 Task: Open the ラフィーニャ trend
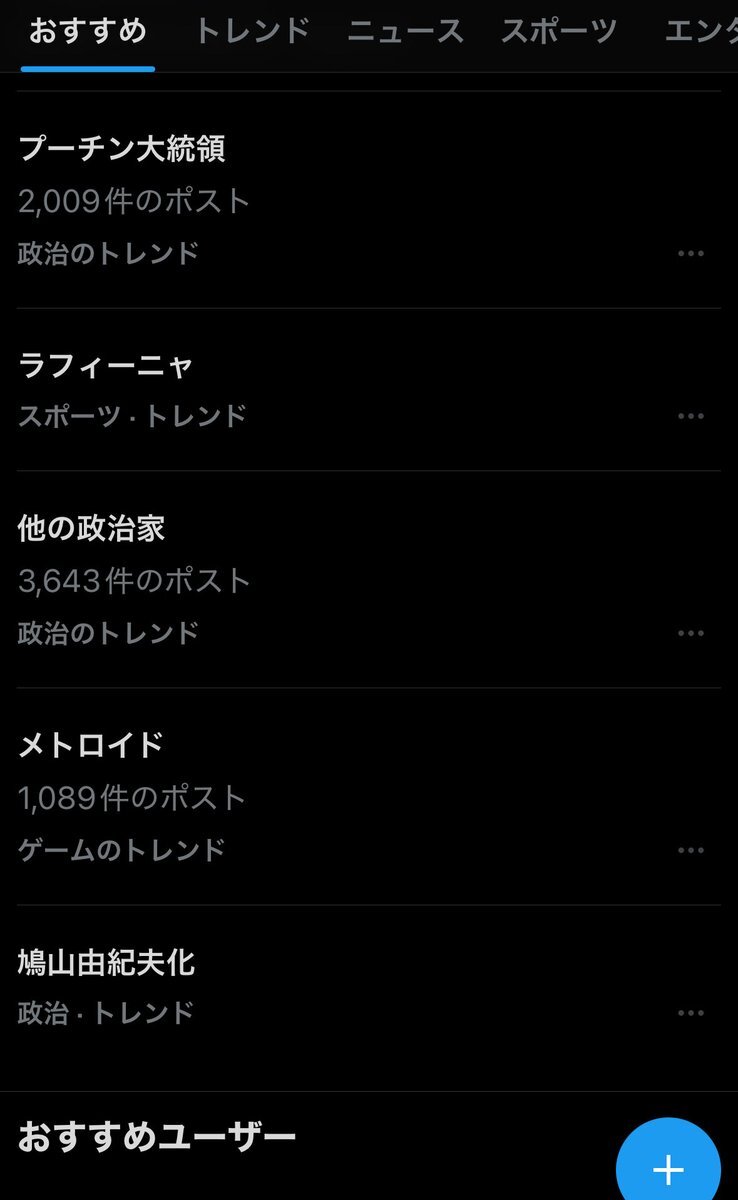click(x=300, y=390)
